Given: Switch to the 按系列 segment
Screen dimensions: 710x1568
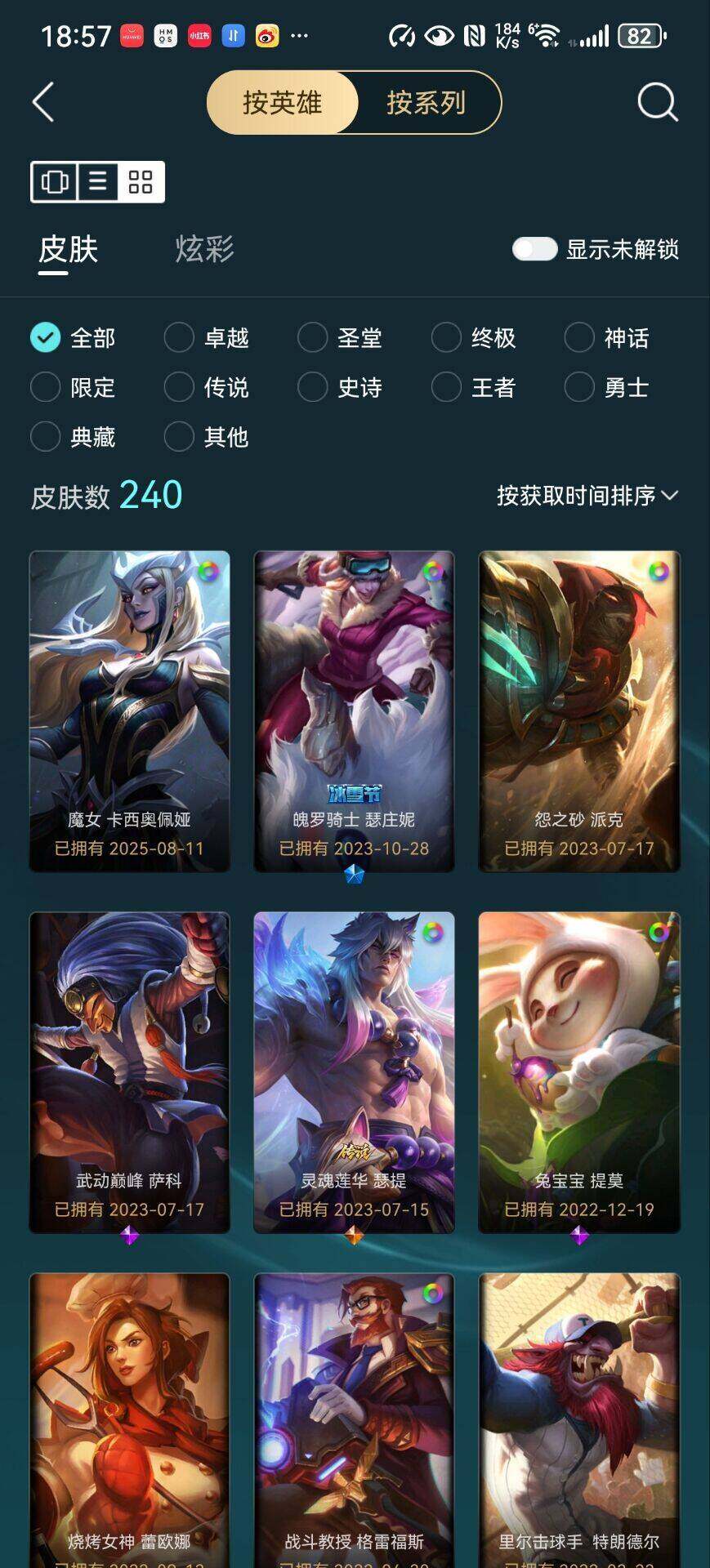Looking at the screenshot, I should (426, 103).
